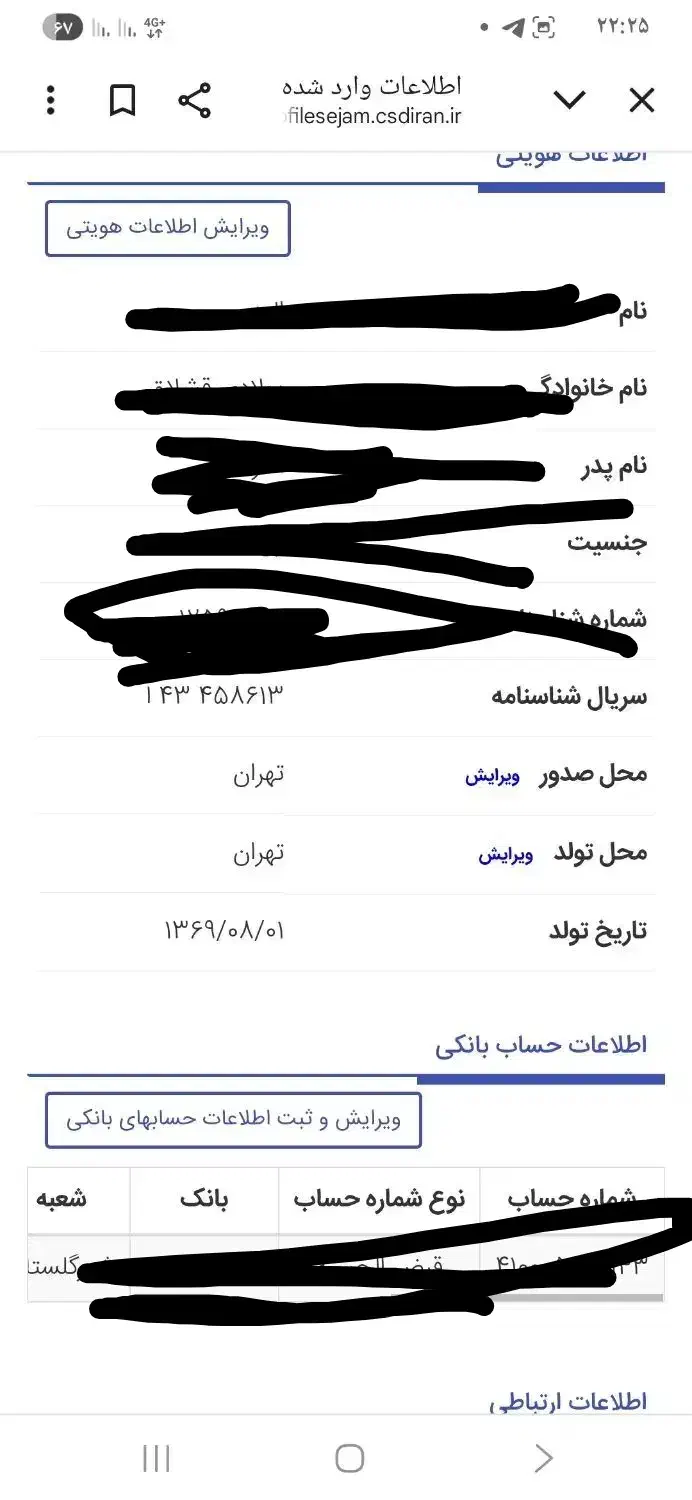Tap the ویرایش اطلاعات هویتی button

(x=168, y=229)
